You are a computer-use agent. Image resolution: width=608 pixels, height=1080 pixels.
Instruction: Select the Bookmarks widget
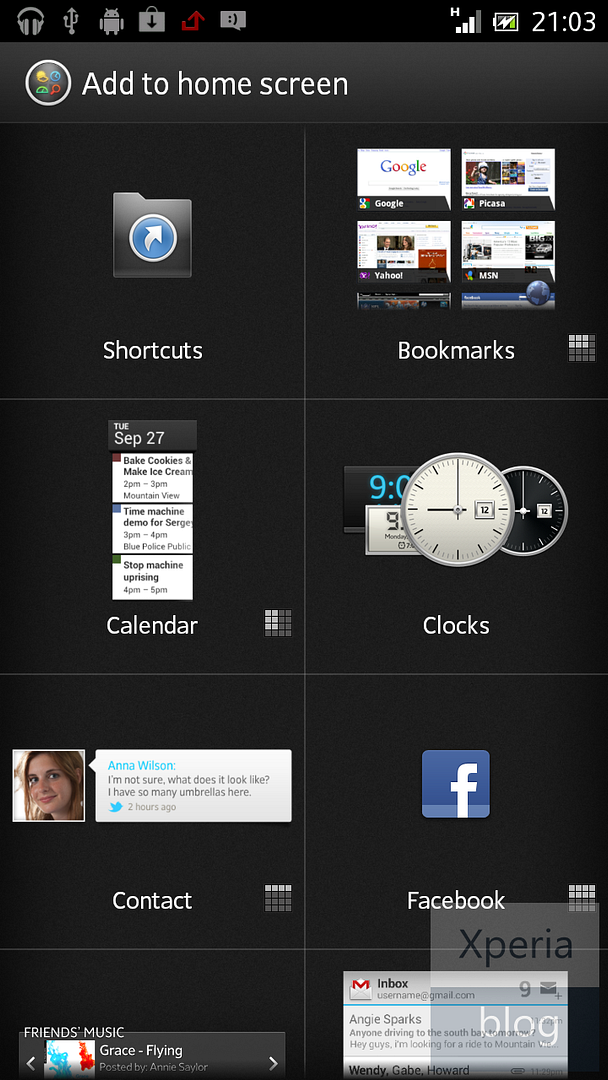click(x=456, y=262)
